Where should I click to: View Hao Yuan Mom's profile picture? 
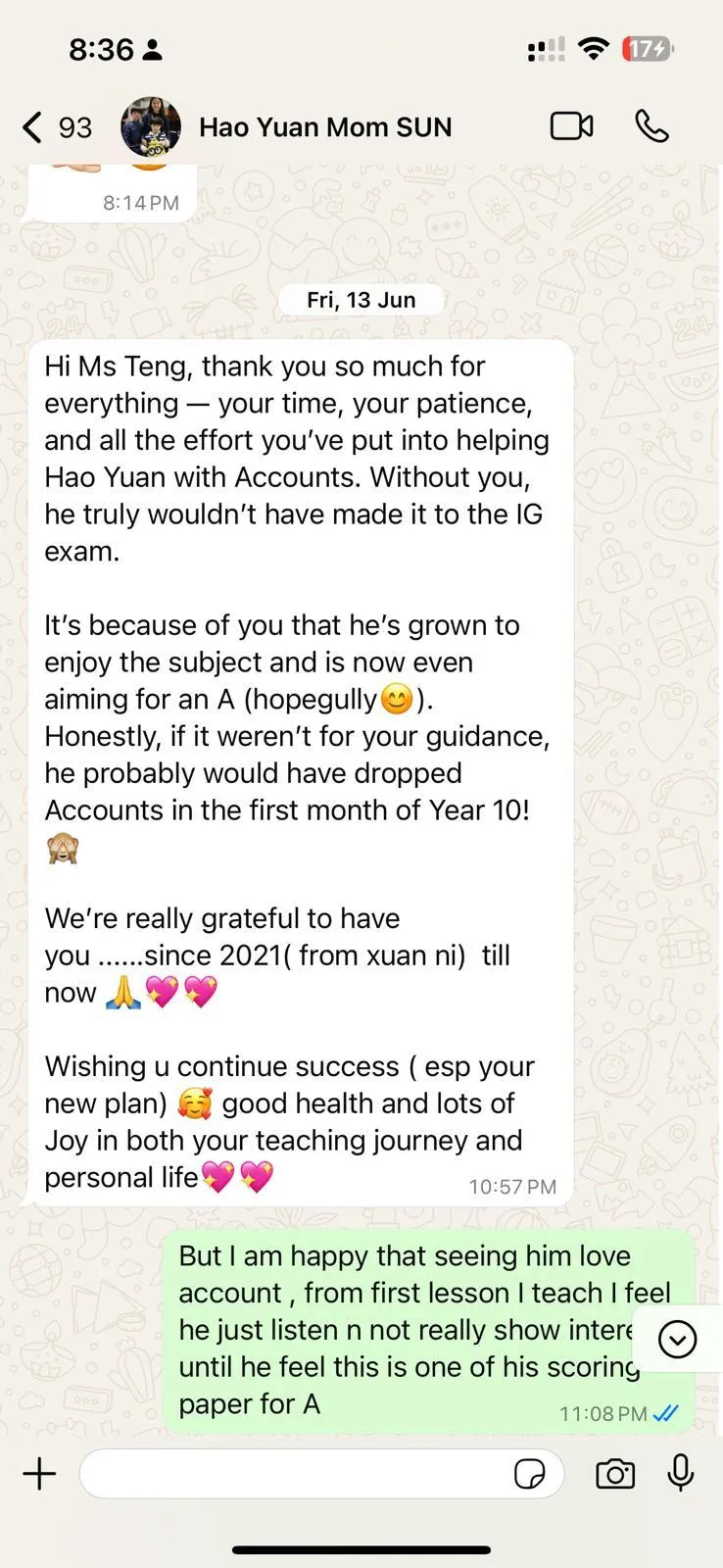click(x=151, y=127)
